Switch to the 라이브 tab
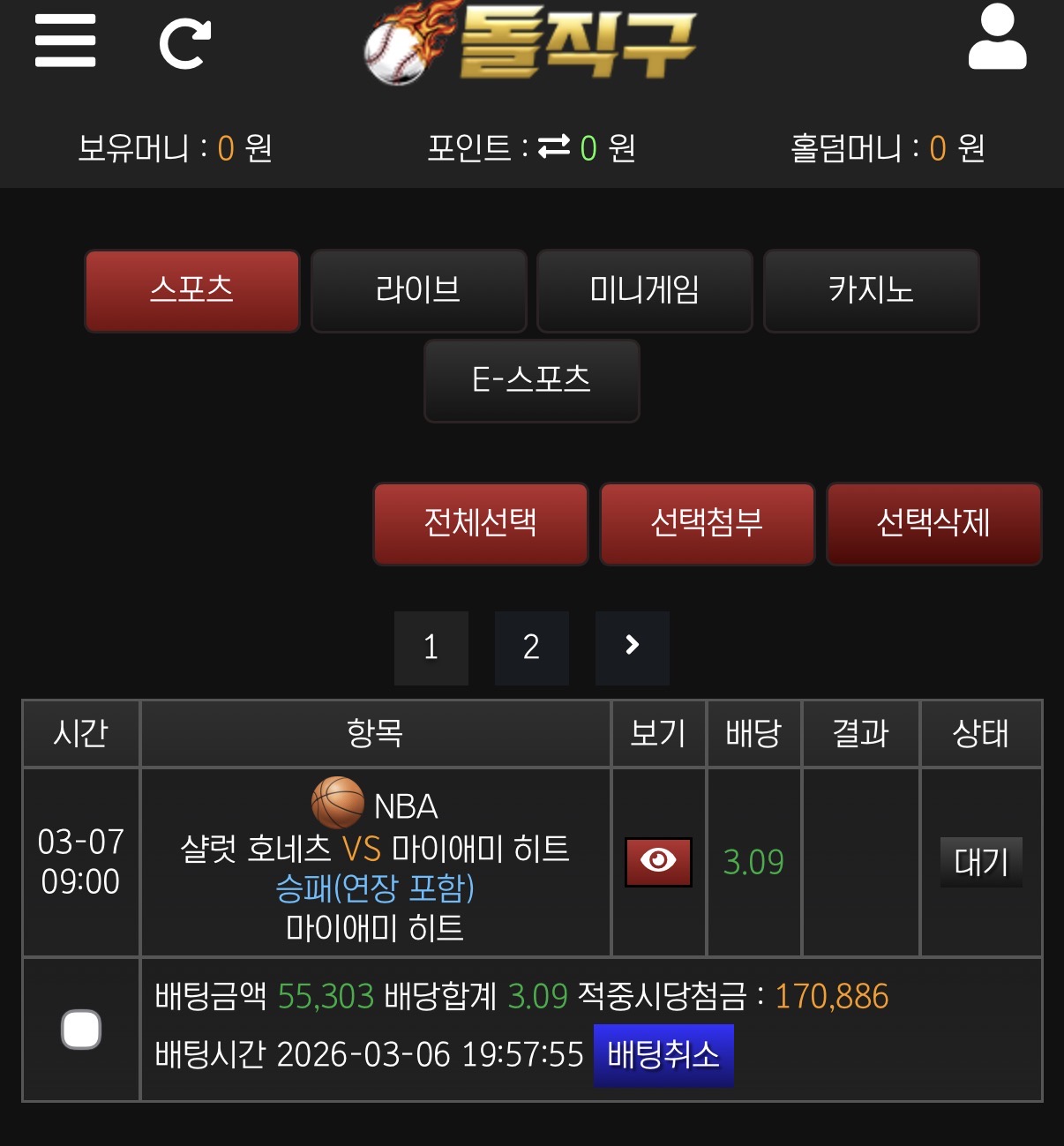This screenshot has width=1064, height=1146. point(418,290)
